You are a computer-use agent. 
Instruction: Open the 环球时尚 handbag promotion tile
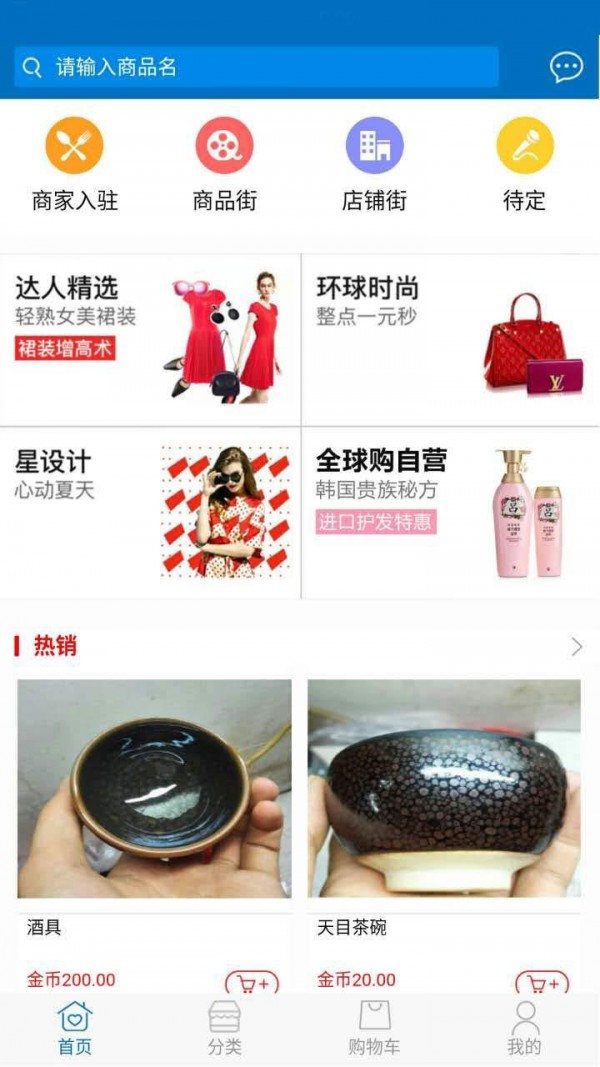[450, 339]
